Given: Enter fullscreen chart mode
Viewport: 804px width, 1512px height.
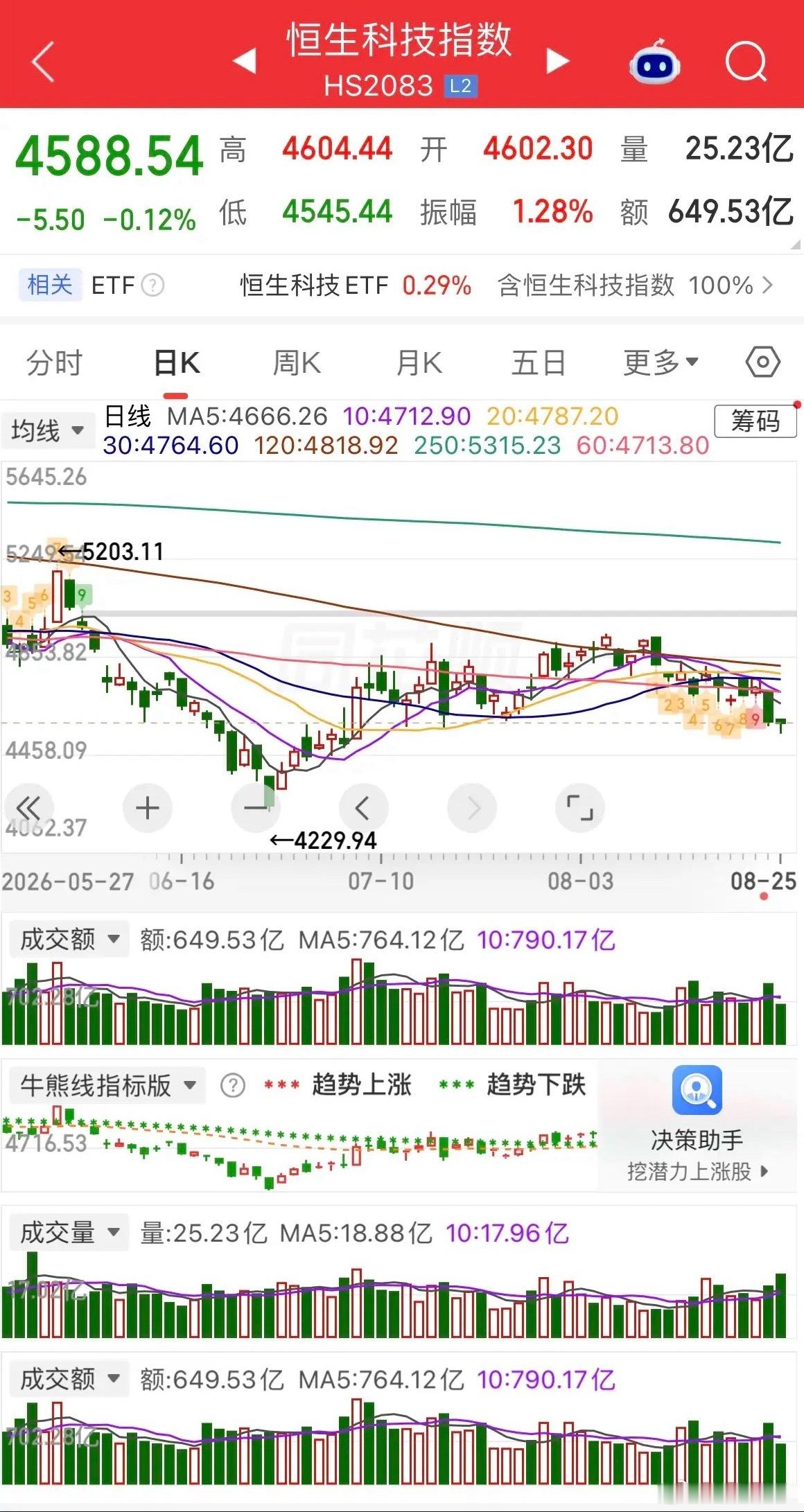Looking at the screenshot, I should [x=580, y=808].
